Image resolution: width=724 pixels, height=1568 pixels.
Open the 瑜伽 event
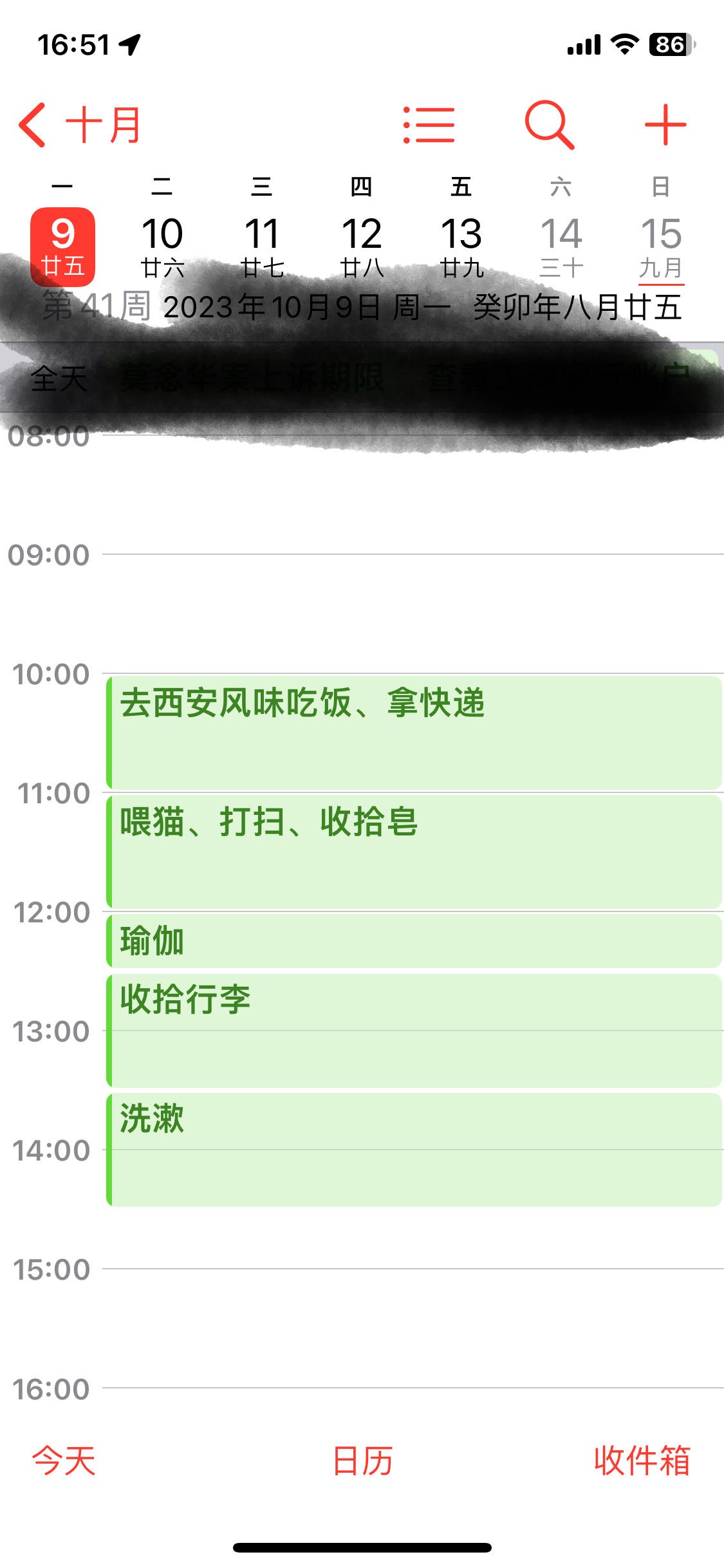[x=413, y=941]
